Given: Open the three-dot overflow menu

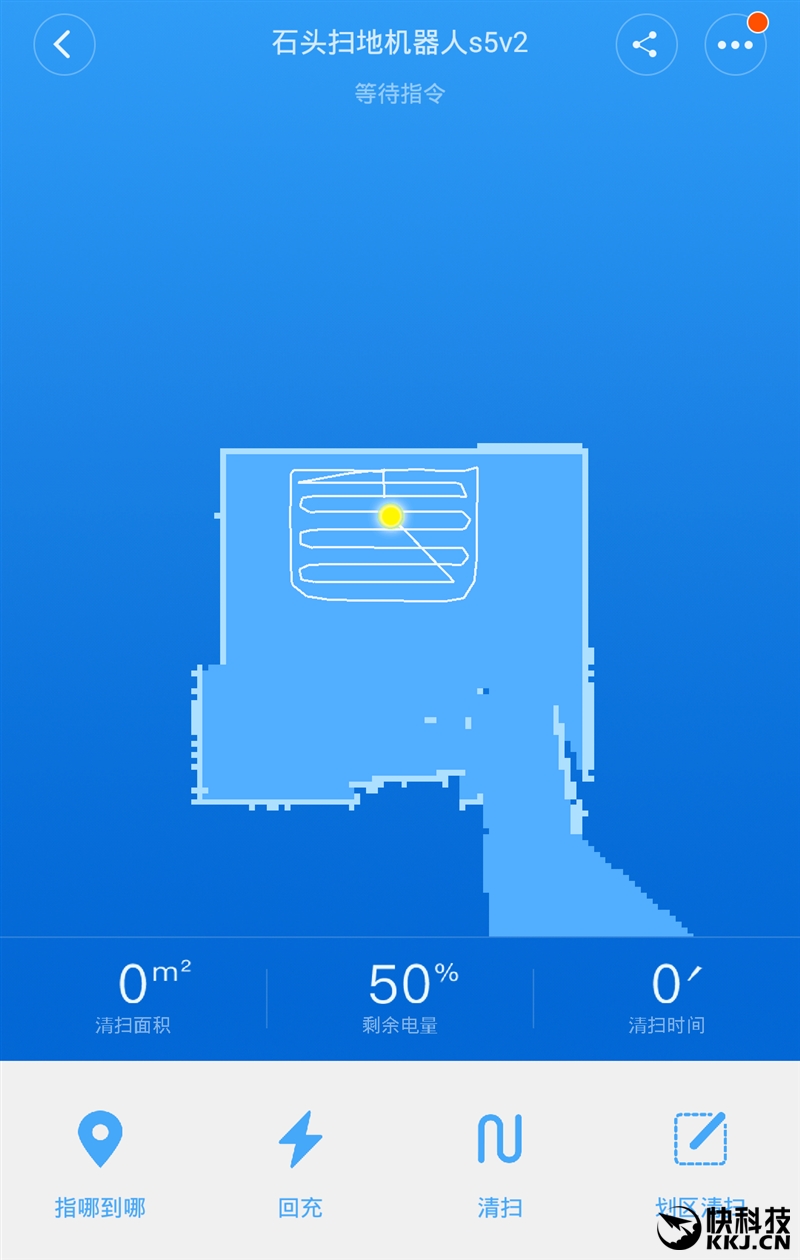Looking at the screenshot, I should point(735,45).
